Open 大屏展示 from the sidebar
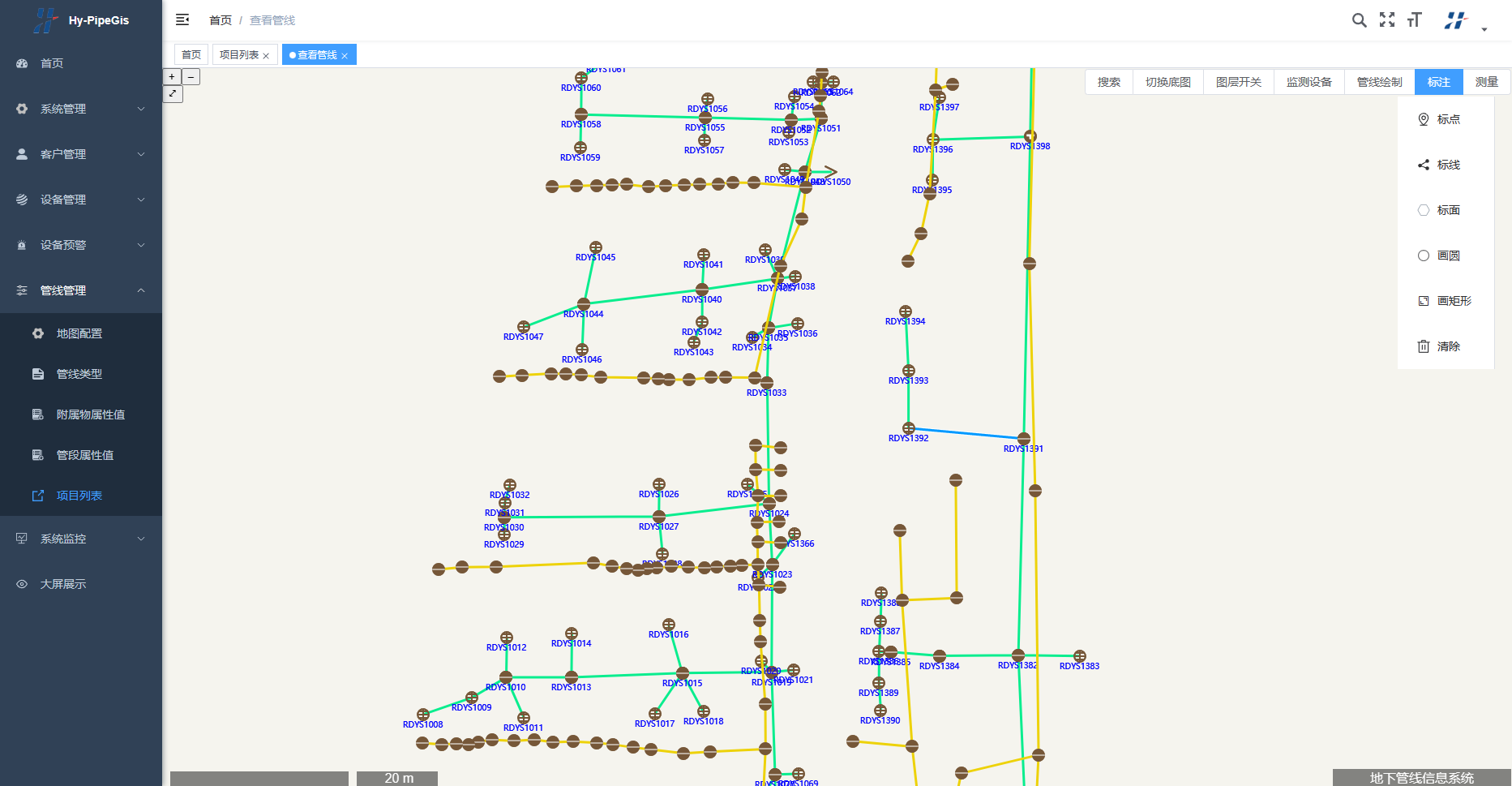 63,584
